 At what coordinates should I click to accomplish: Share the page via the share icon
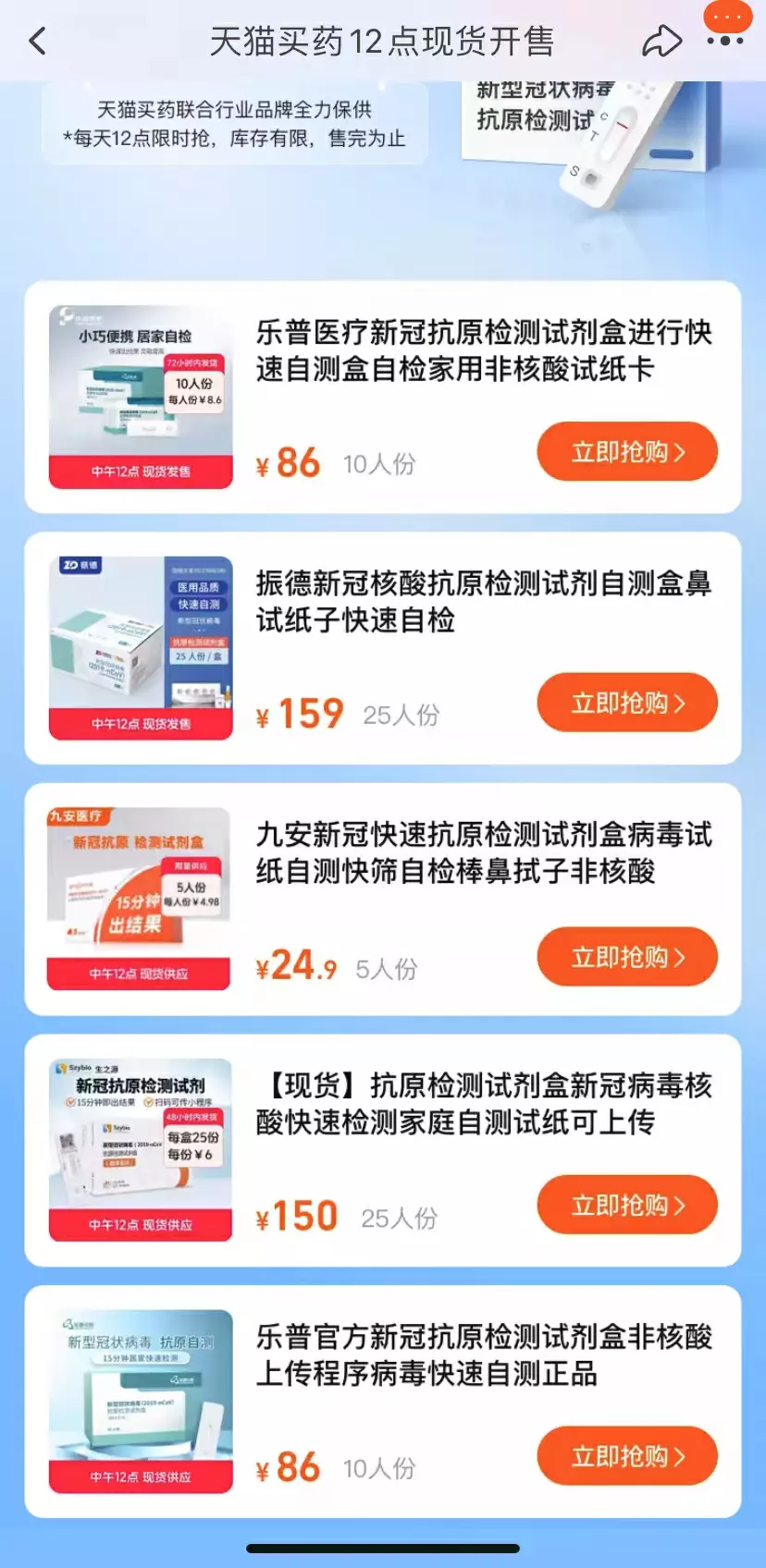click(664, 39)
